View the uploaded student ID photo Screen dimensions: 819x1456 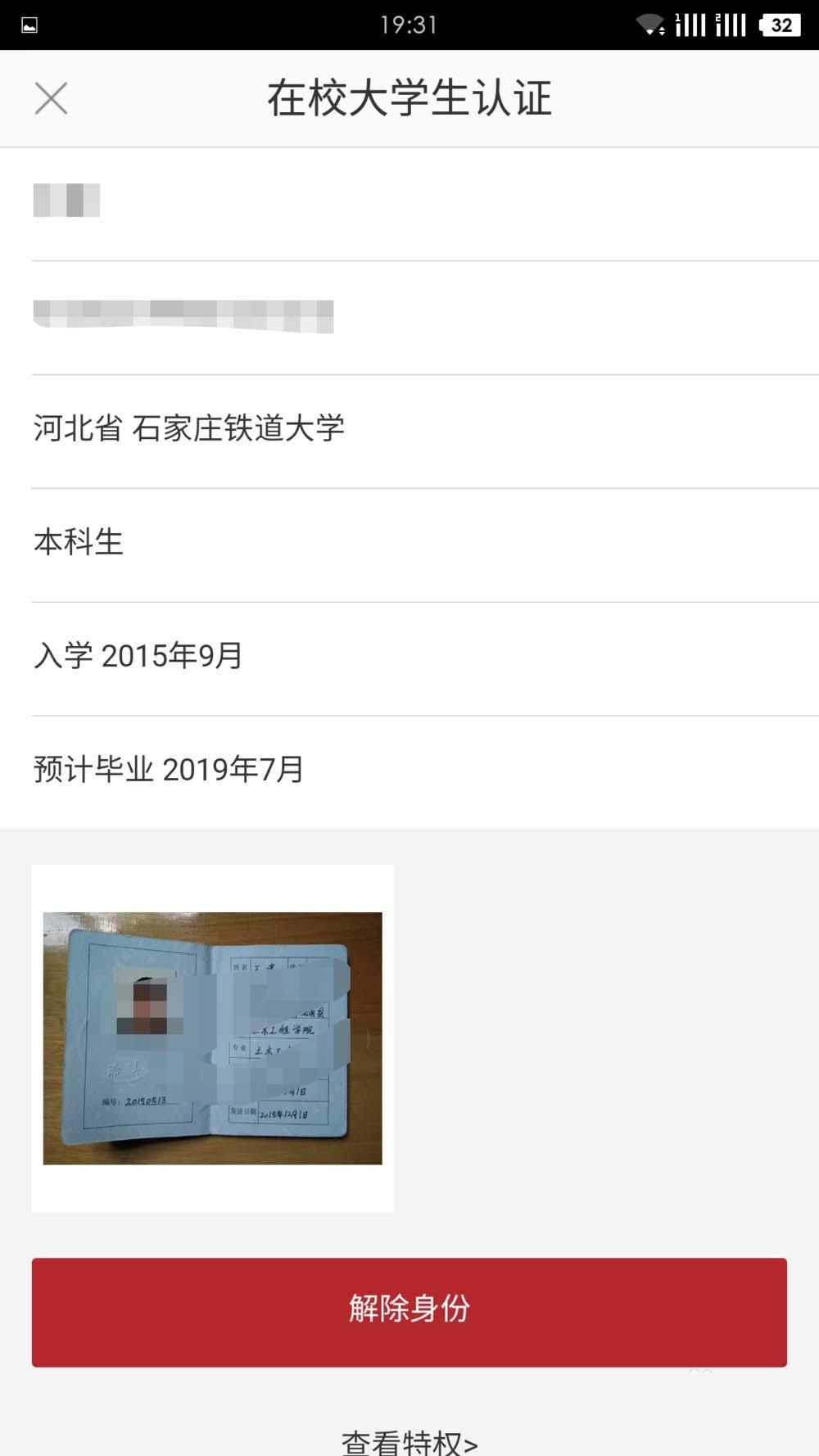[212, 1037]
